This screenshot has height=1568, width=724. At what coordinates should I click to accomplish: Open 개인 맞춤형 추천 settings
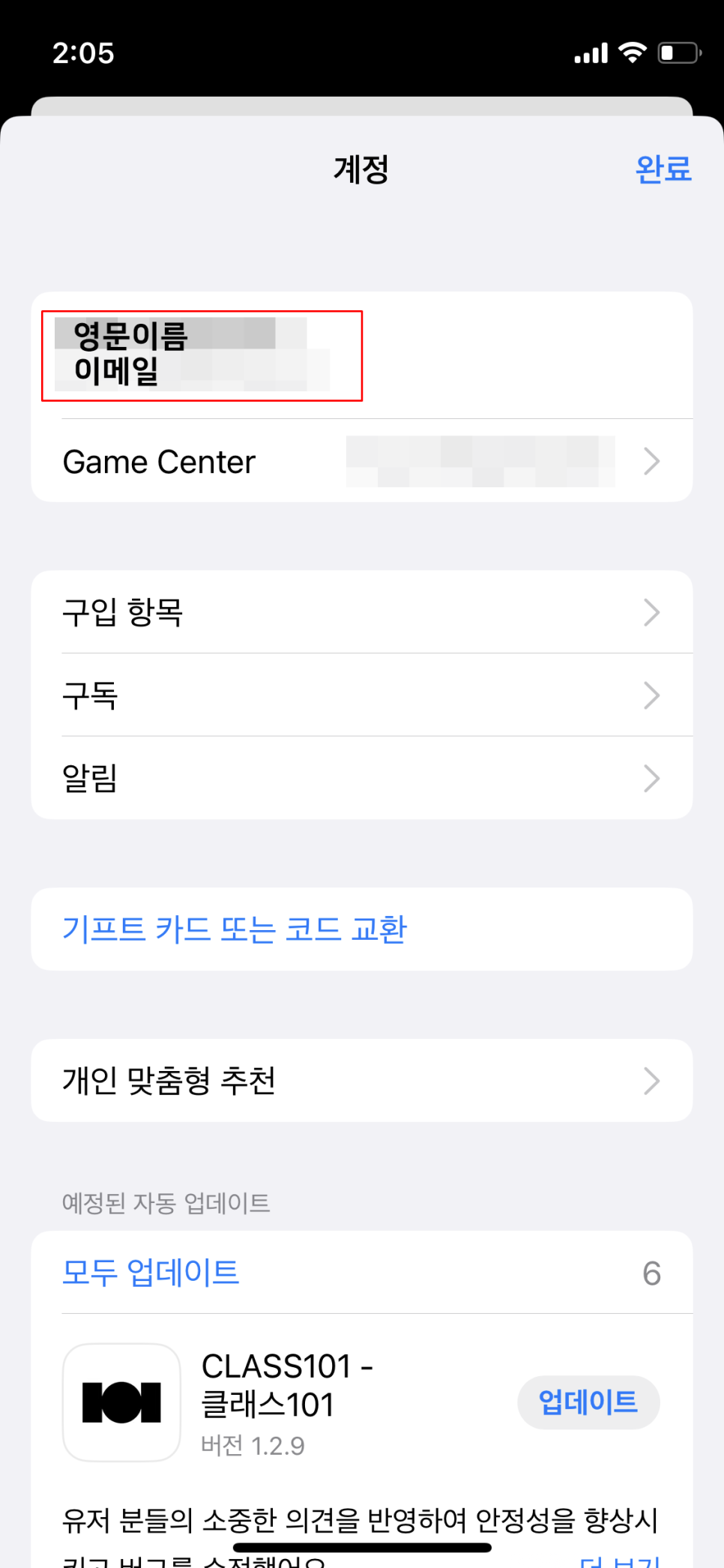click(x=361, y=1081)
